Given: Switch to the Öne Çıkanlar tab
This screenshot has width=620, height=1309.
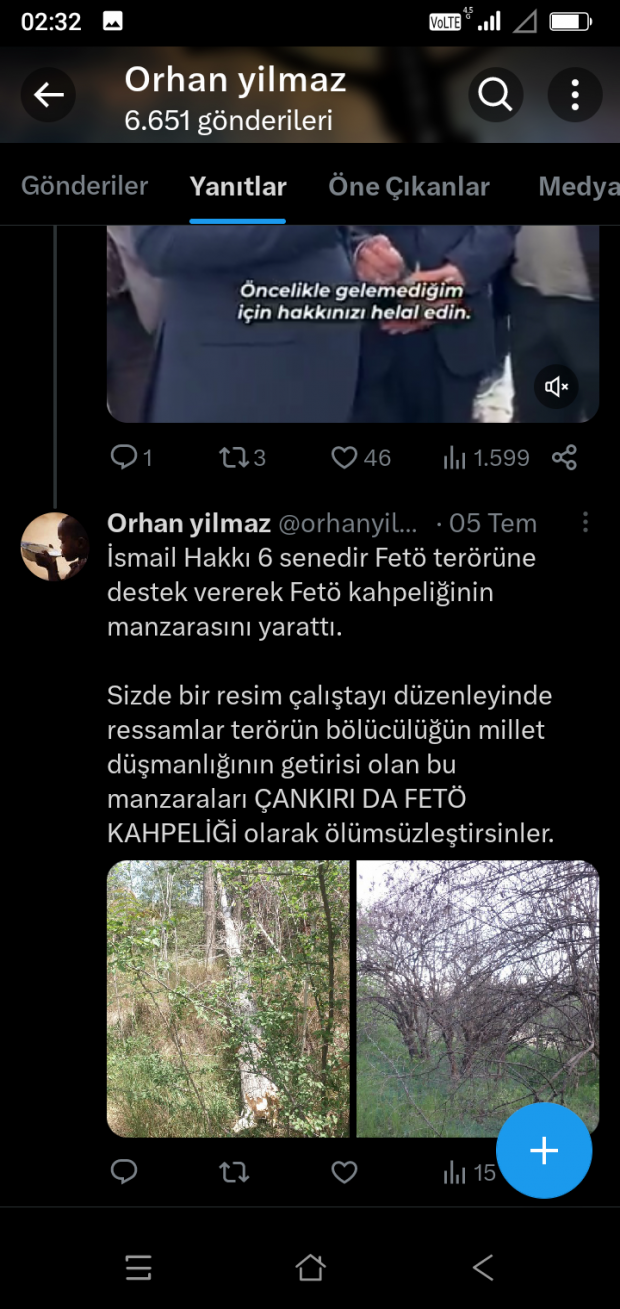Looking at the screenshot, I should coord(409,186).
